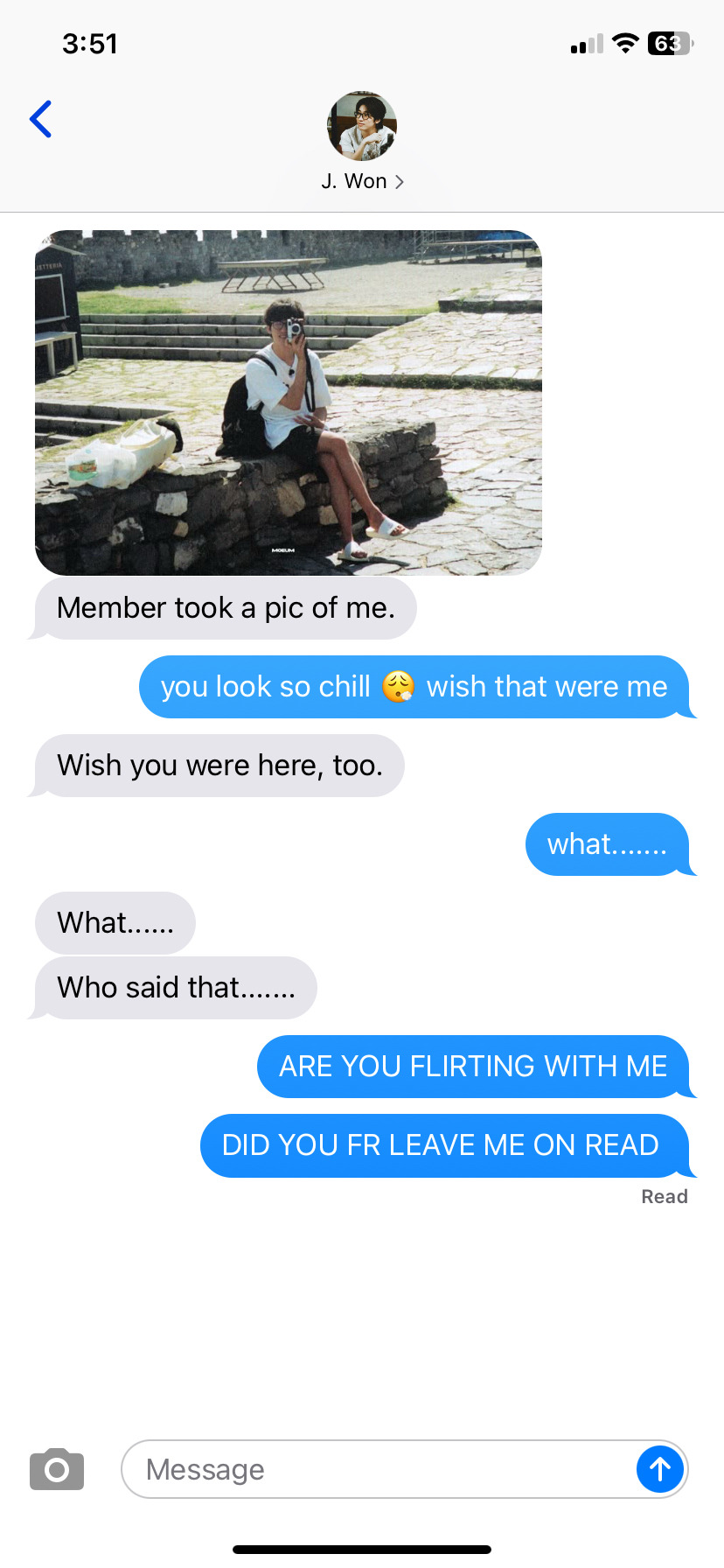Open the camera to attach a photo
The image size is (724, 1568).
click(x=57, y=1469)
